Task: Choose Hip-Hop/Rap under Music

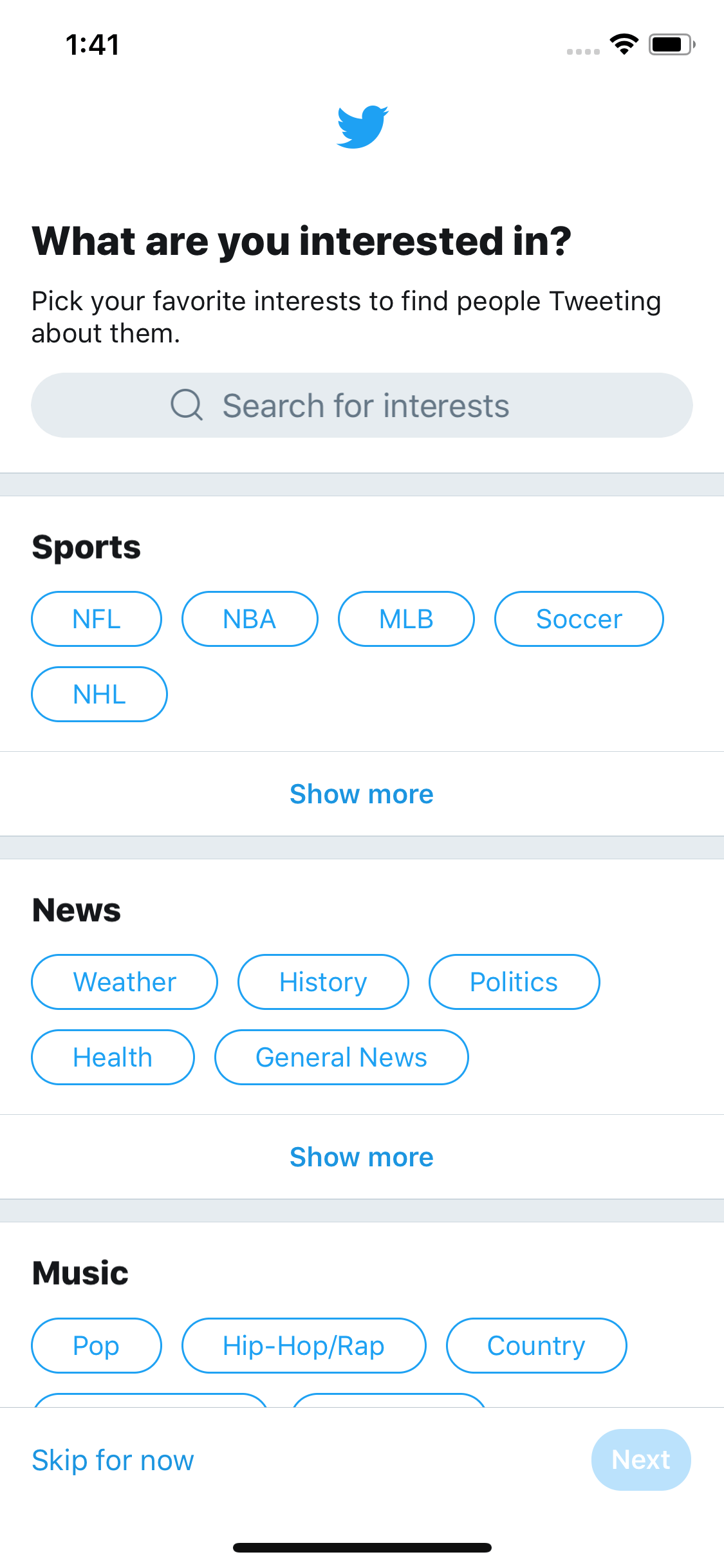Action: [304, 1346]
